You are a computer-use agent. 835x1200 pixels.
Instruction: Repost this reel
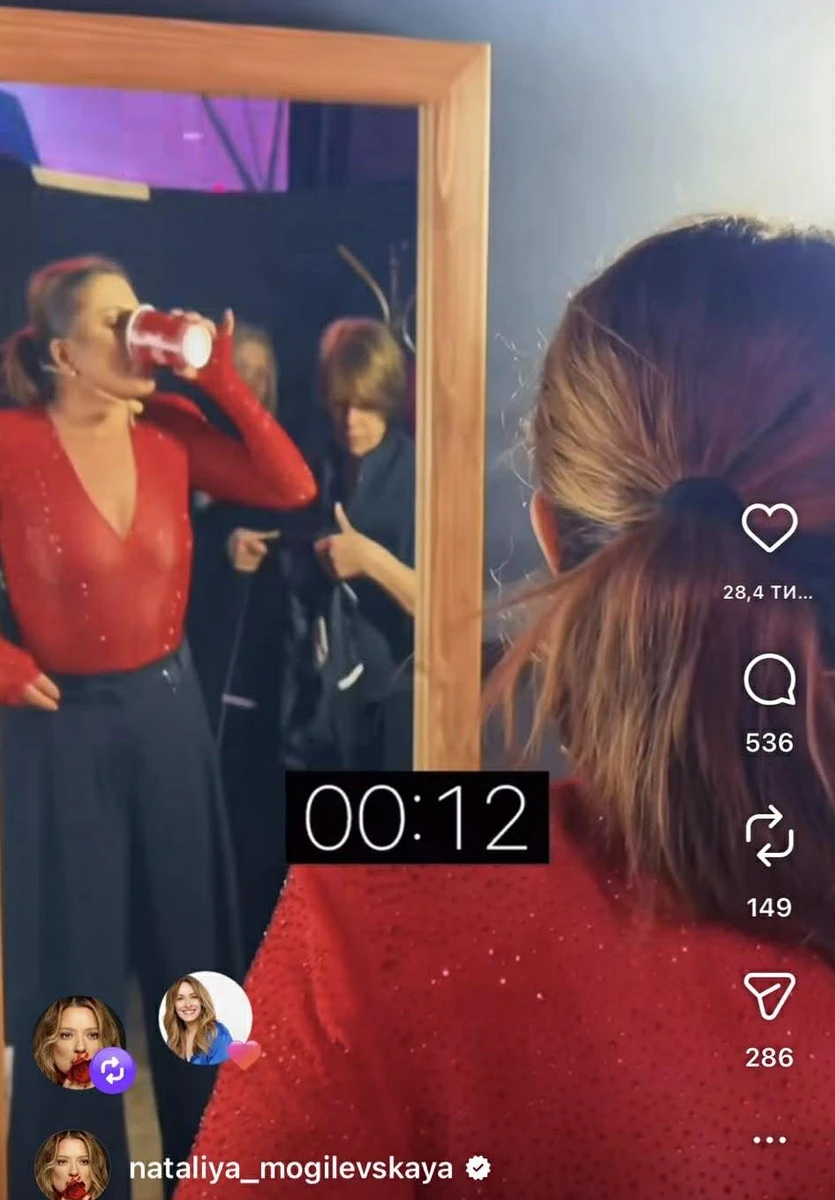point(769,839)
